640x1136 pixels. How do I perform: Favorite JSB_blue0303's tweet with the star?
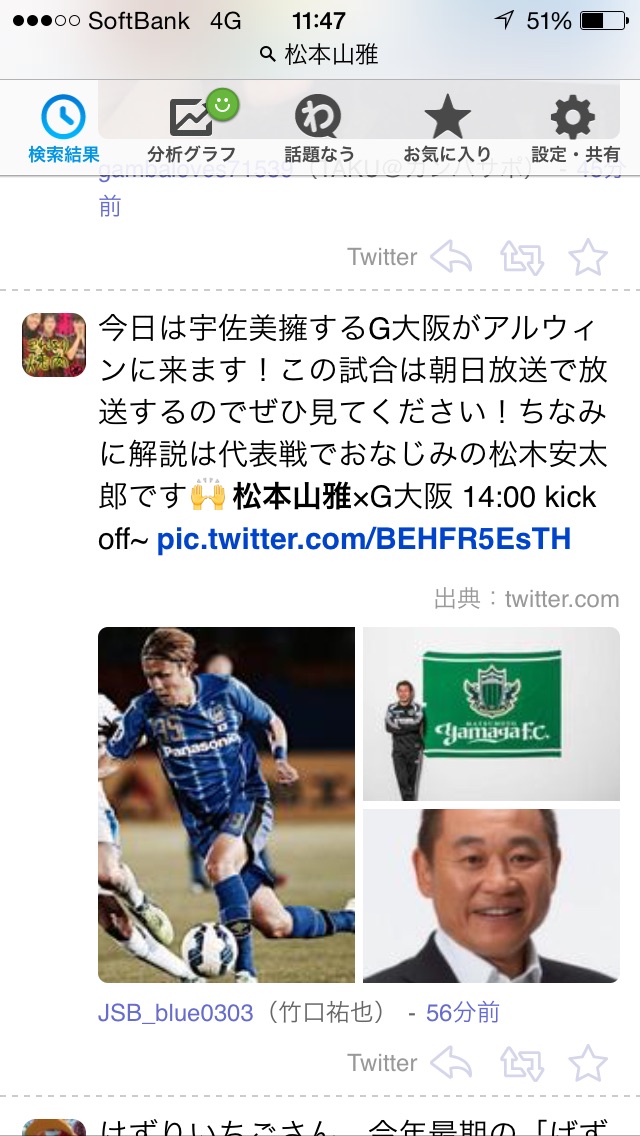[588, 1063]
